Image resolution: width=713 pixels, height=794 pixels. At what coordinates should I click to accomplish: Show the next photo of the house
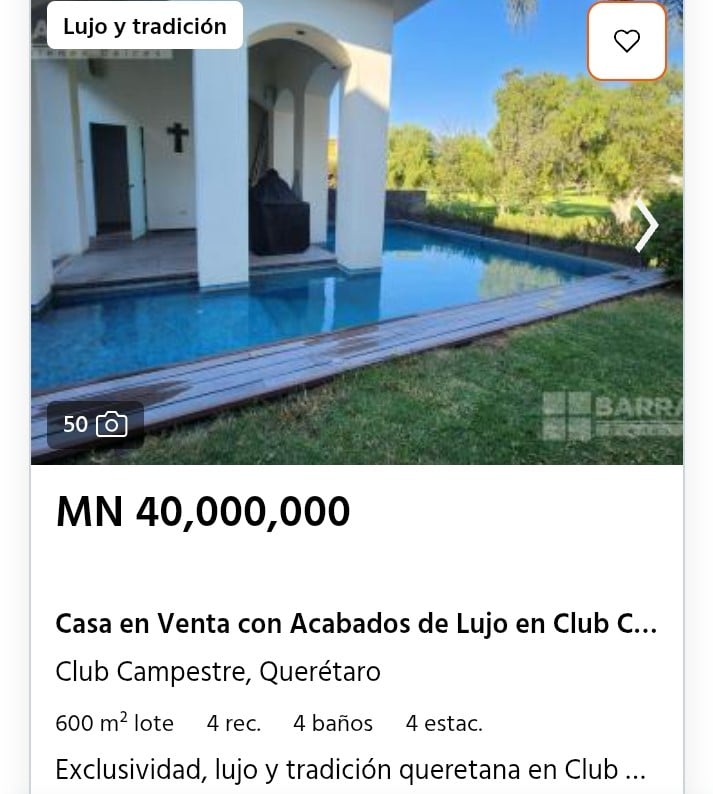[647, 226]
